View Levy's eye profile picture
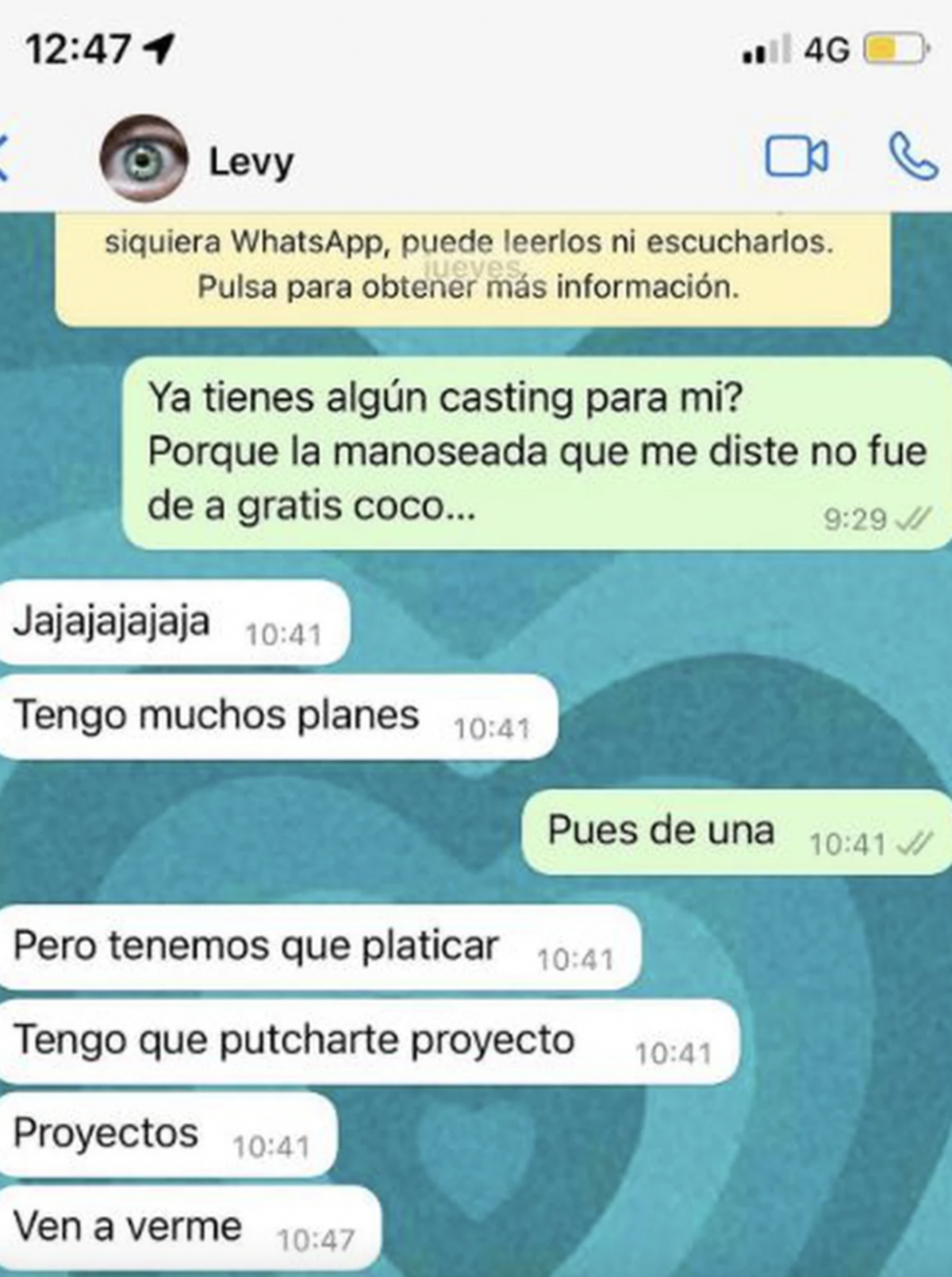The width and height of the screenshot is (952, 1277). click(144, 158)
